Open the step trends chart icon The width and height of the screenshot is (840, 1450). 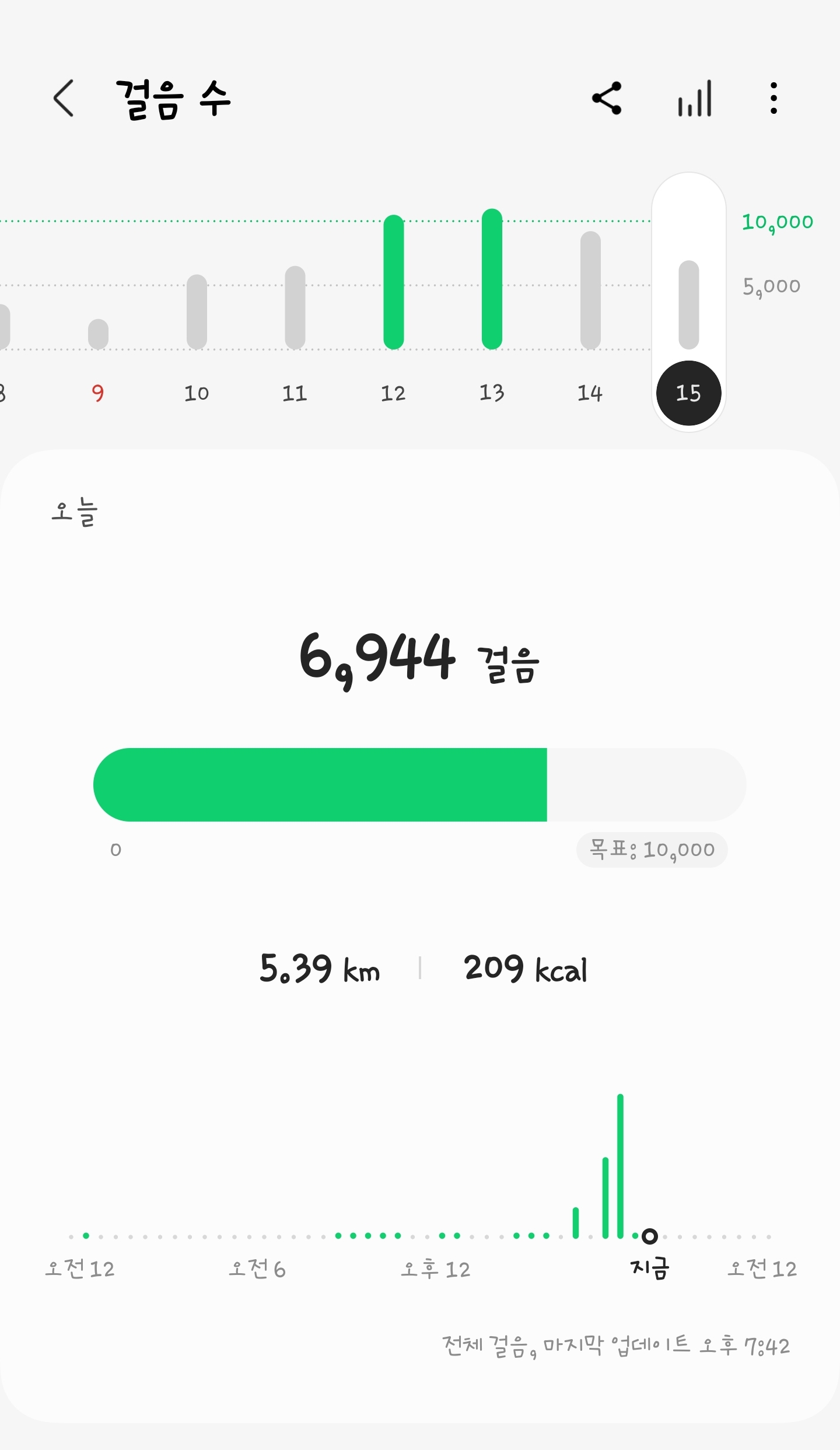[694, 99]
